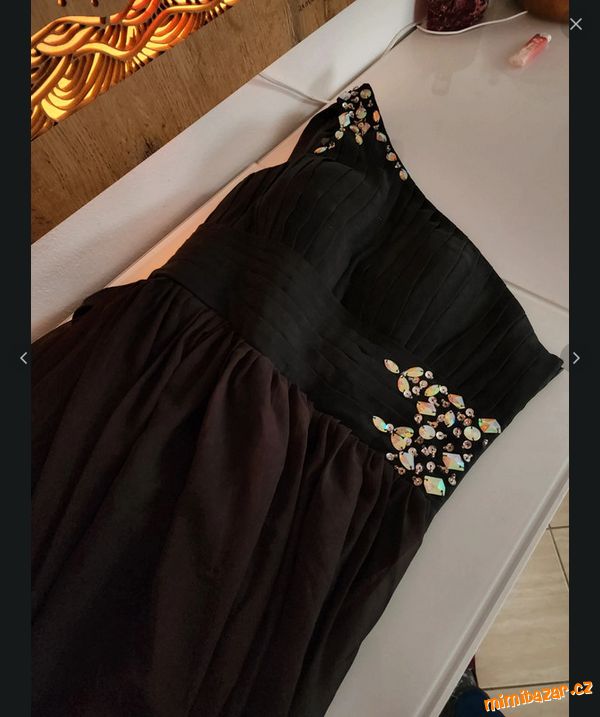The height and width of the screenshot is (717, 600).
Task: Close the photo viewer
Action: [575, 24]
